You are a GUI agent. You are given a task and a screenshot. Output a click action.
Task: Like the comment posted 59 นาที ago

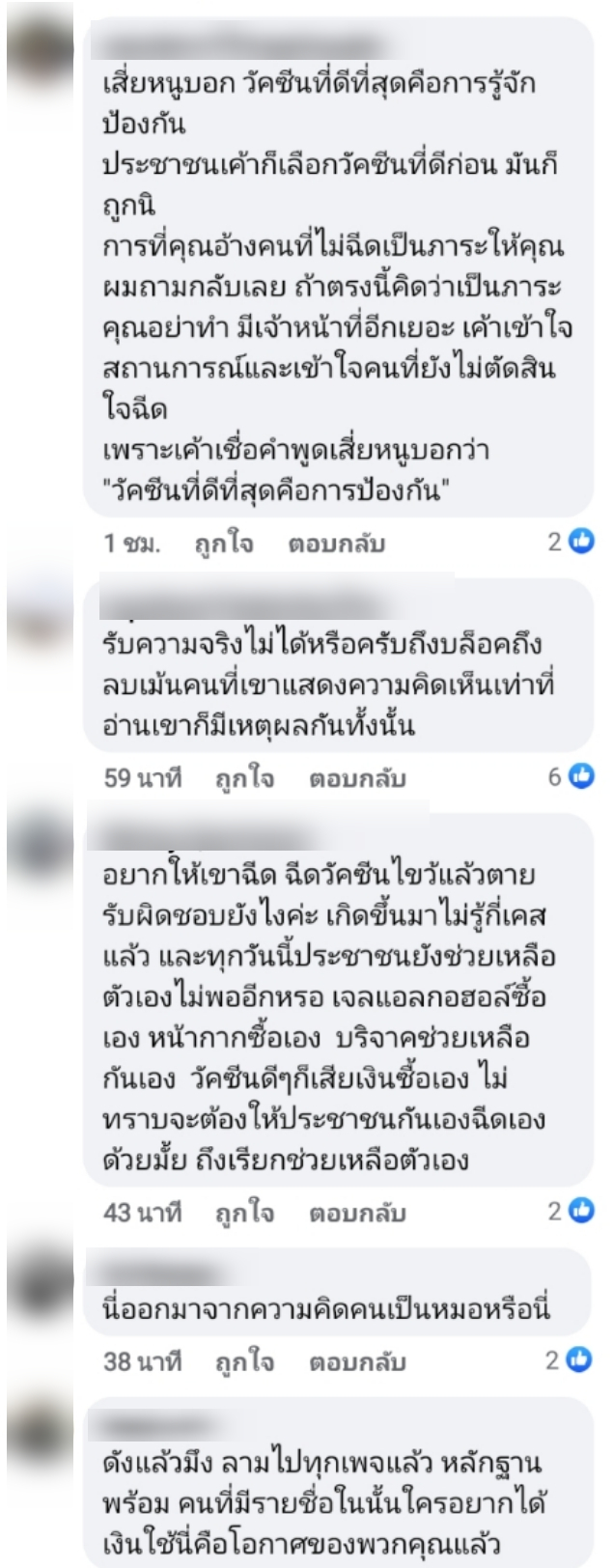point(244,778)
